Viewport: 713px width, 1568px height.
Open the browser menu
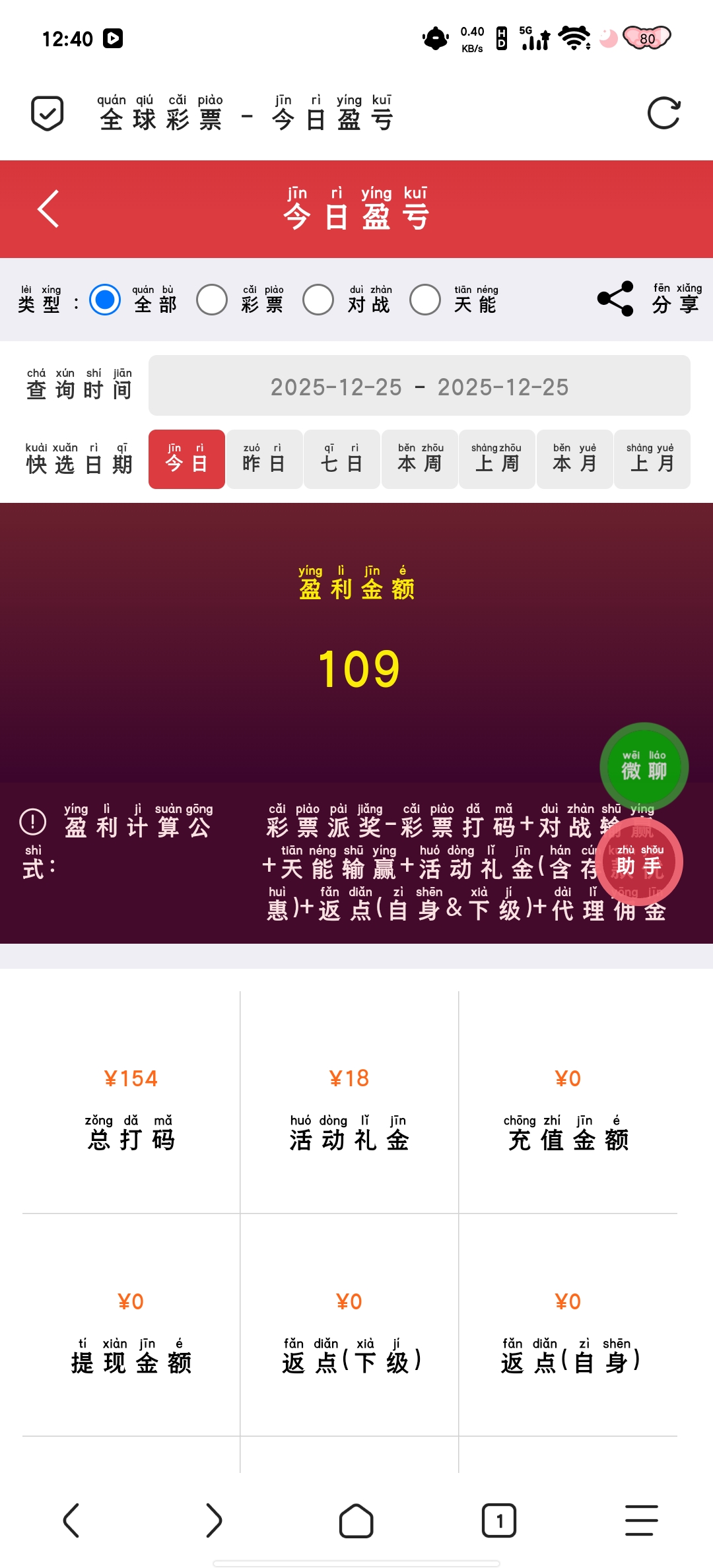point(641,1520)
